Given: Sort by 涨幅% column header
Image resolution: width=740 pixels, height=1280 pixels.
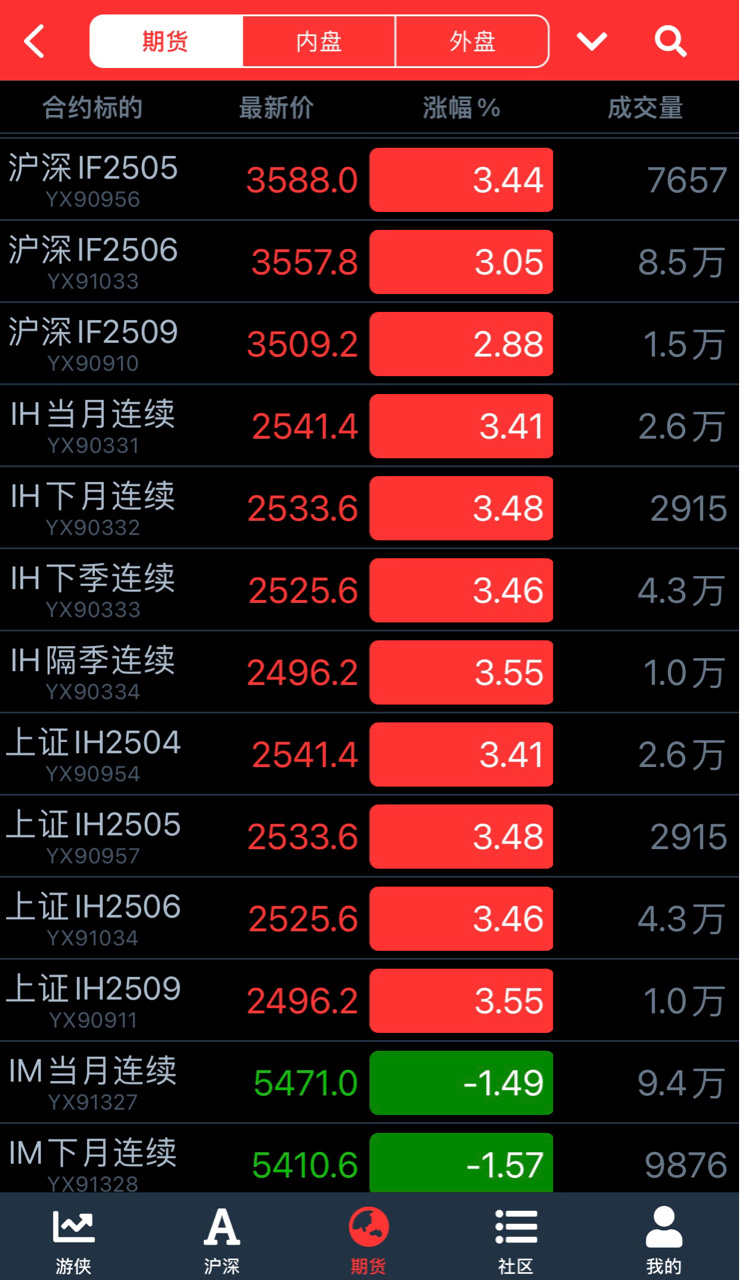Looking at the screenshot, I should 461,108.
